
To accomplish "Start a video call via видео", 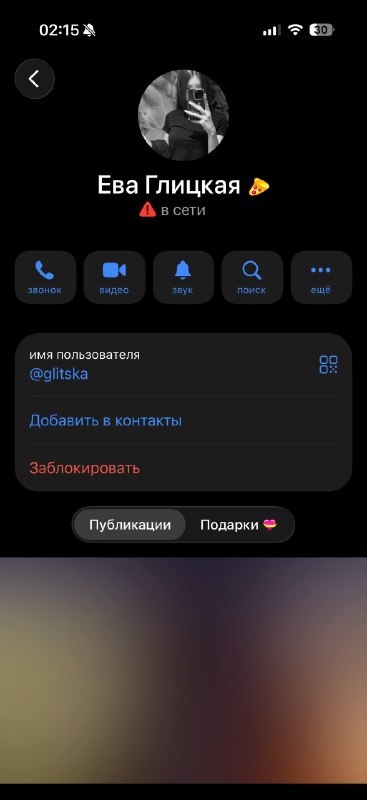I will tap(114, 278).
